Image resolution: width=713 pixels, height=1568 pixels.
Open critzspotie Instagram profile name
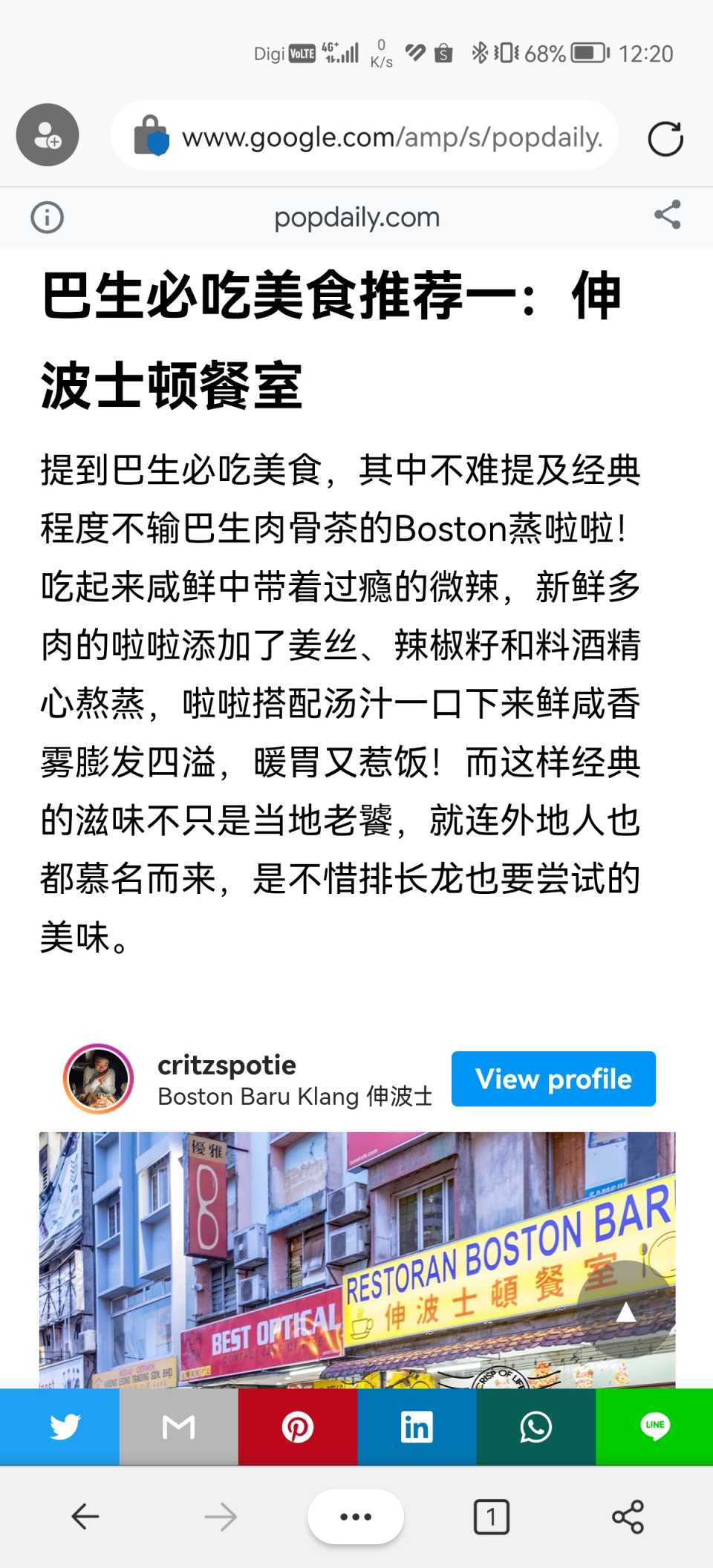(227, 1065)
